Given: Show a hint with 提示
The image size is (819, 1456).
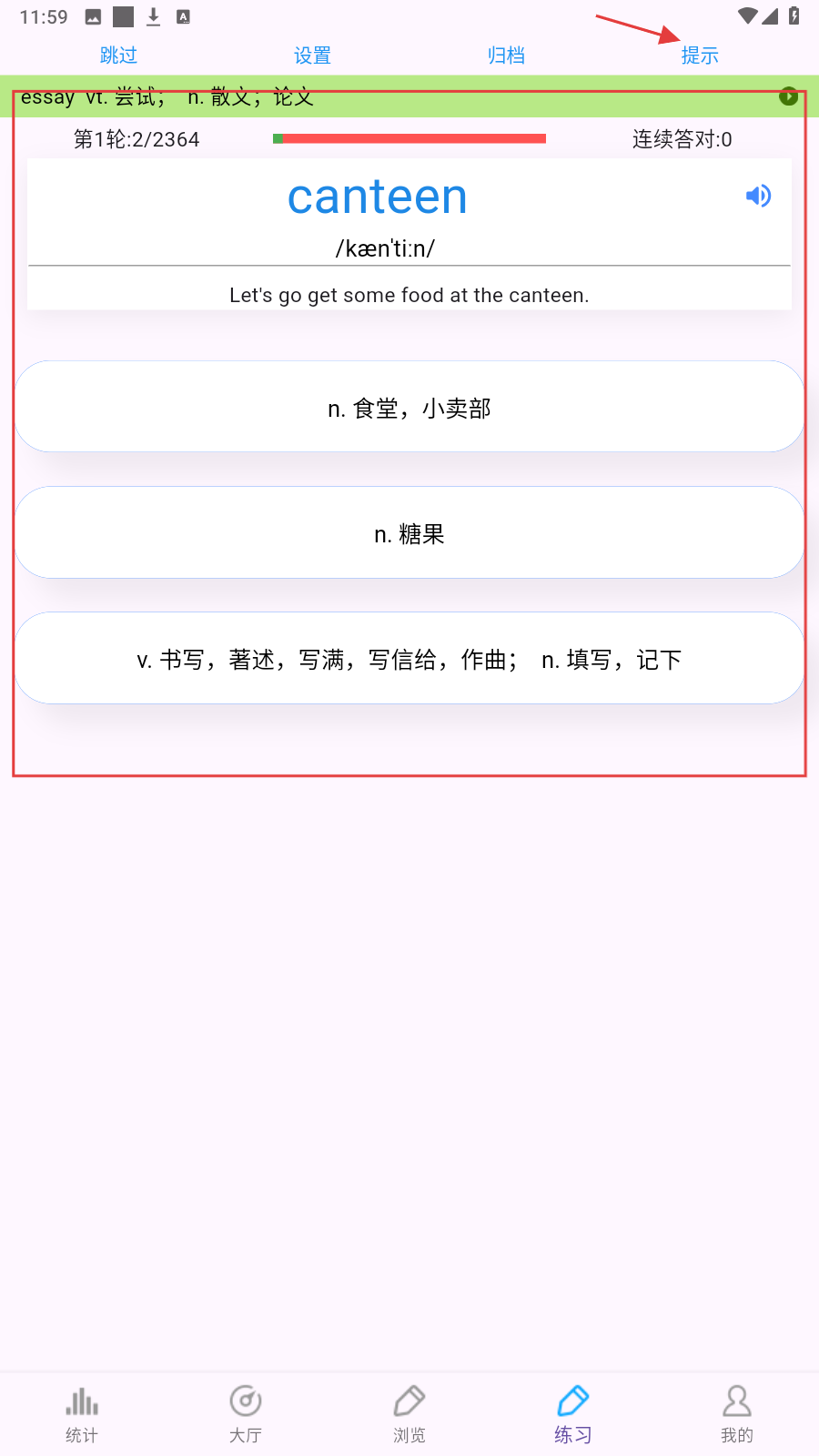Looking at the screenshot, I should (x=700, y=56).
